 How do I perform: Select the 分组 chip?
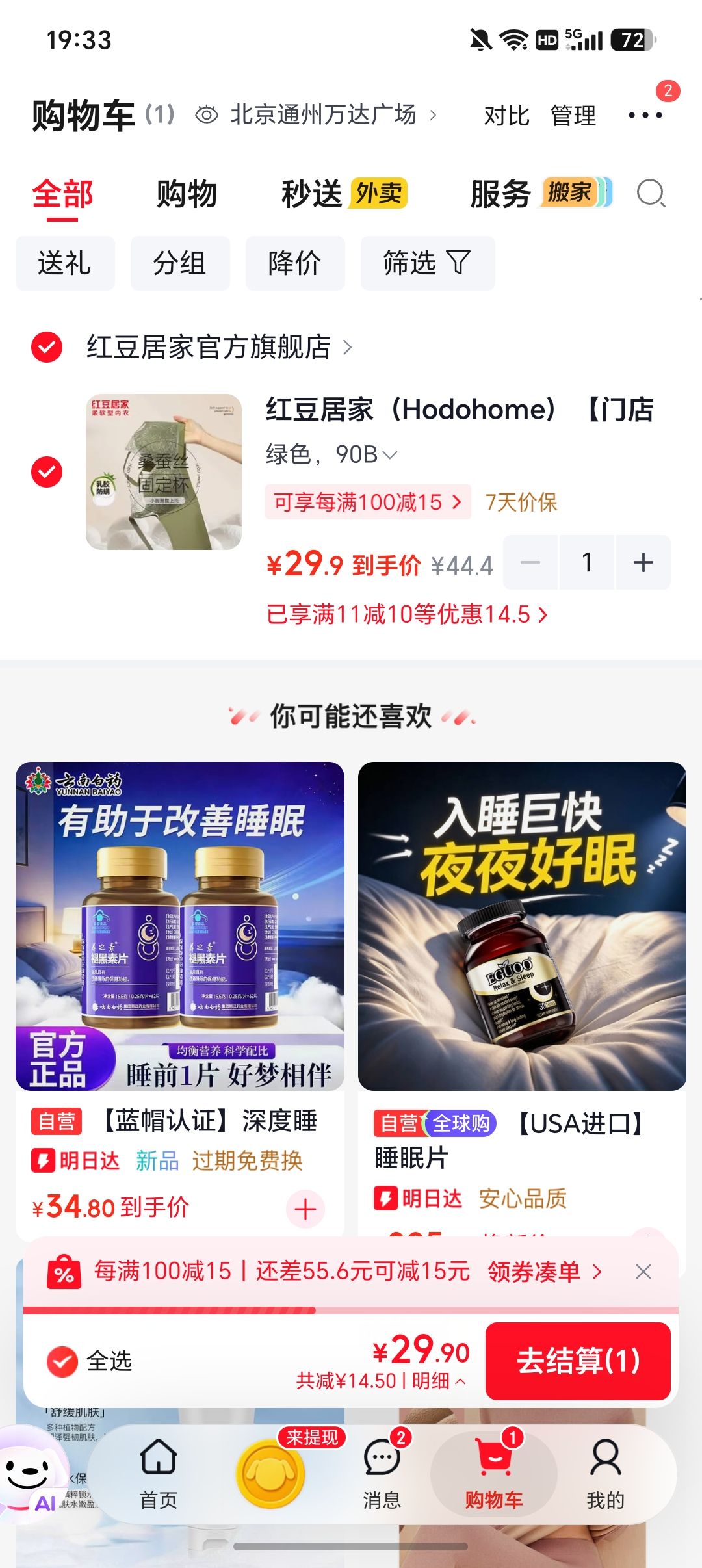[180, 263]
